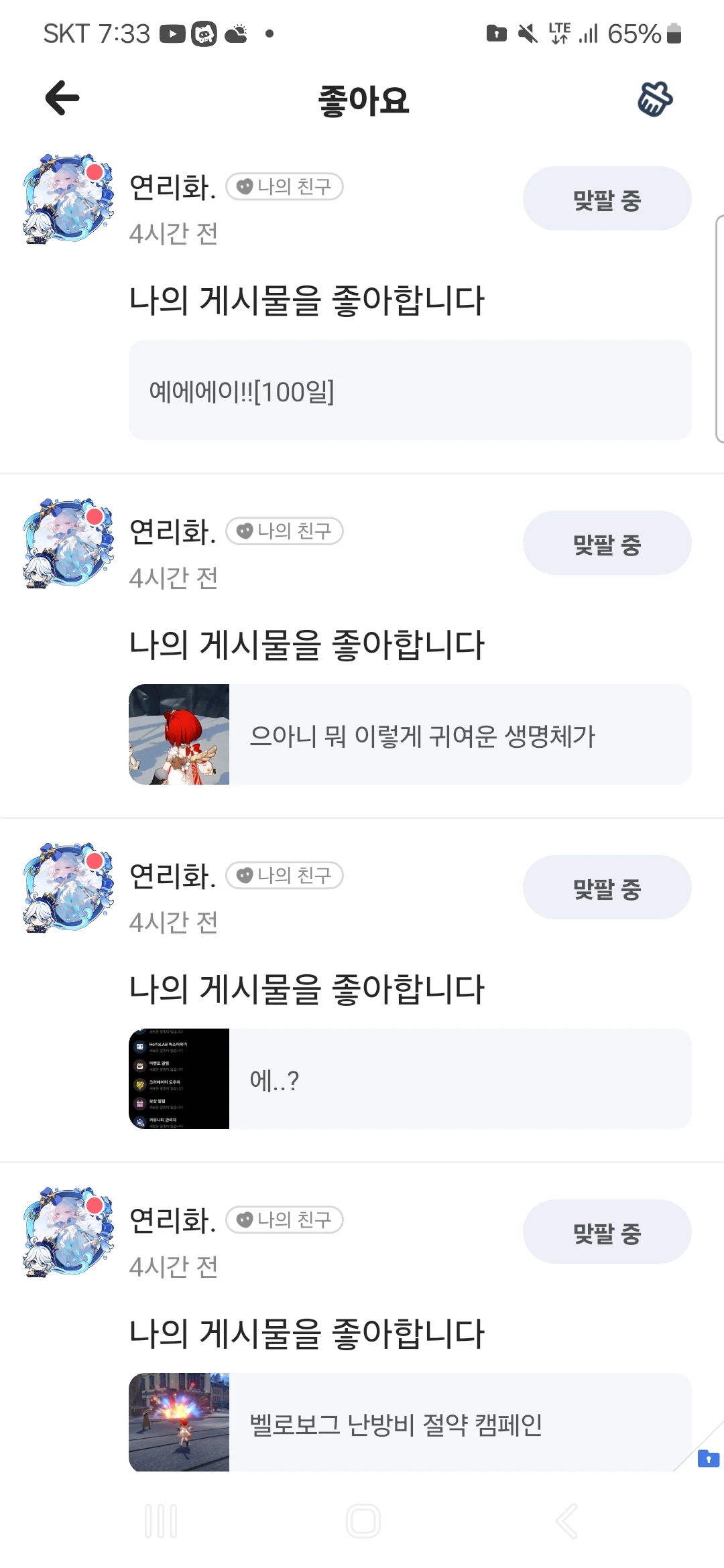Tap the Android home button

pos(362,1521)
